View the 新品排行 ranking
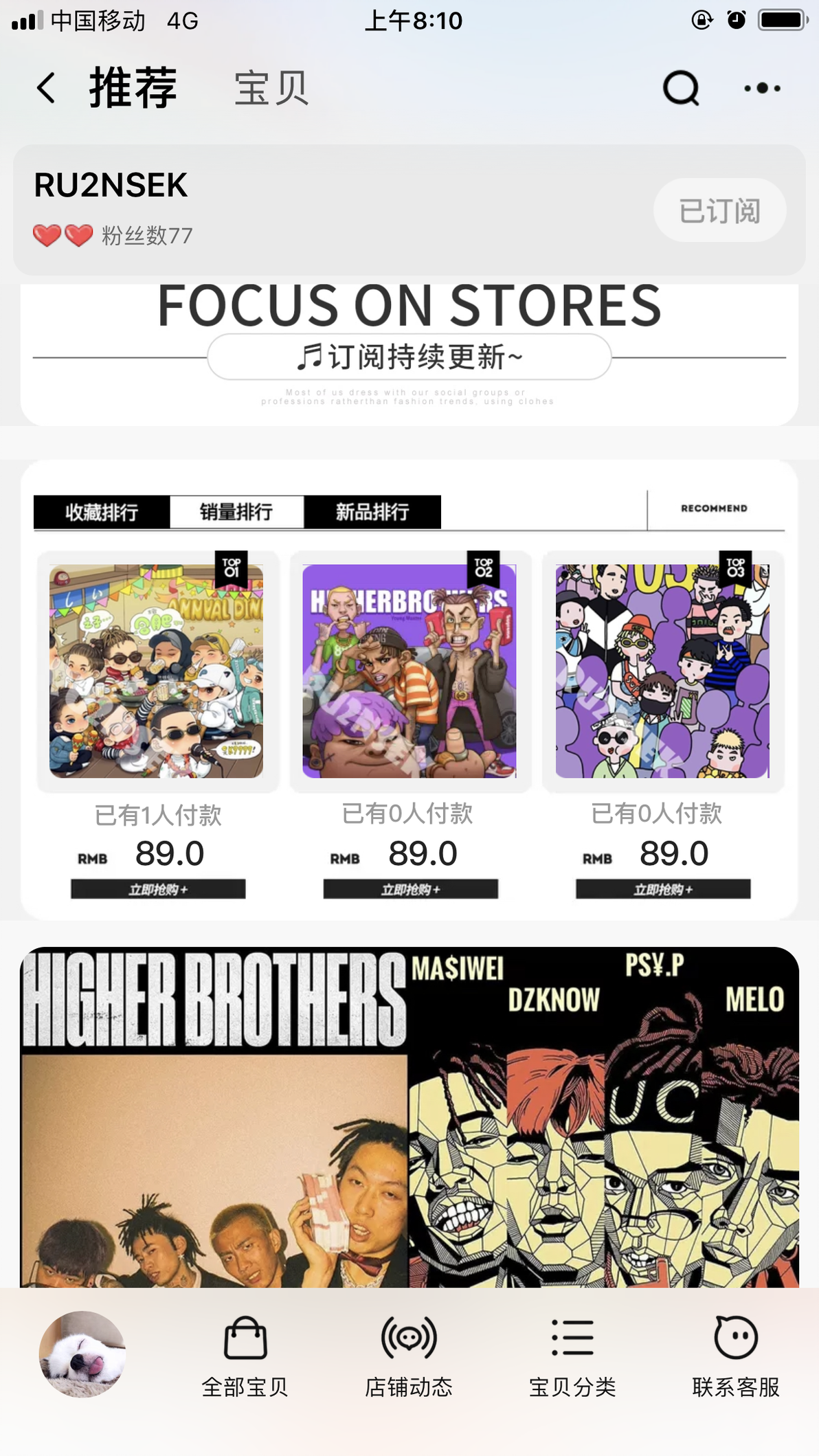The width and height of the screenshot is (819, 1456). tap(372, 512)
